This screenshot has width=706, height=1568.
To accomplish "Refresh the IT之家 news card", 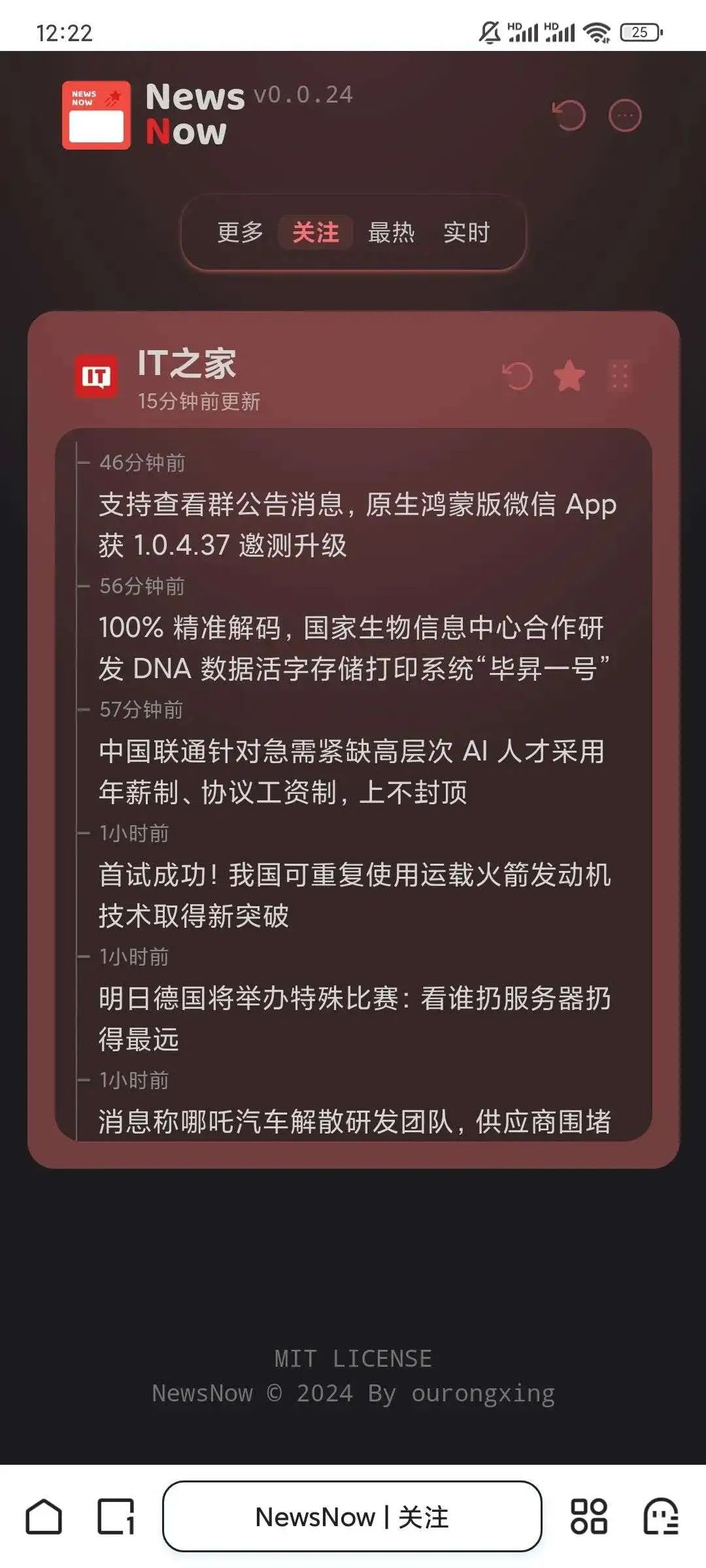I will (518, 376).
